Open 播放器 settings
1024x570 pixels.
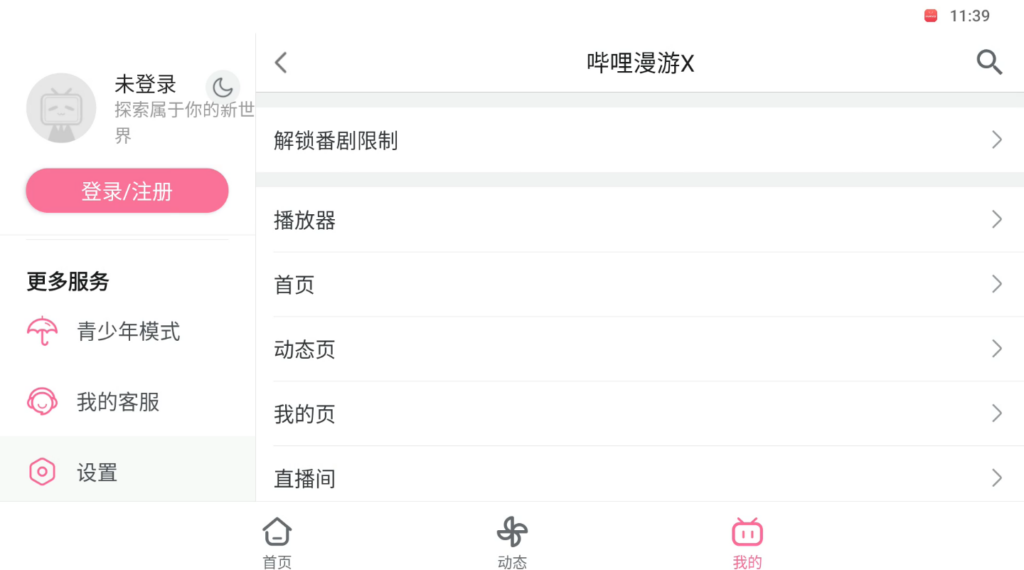click(x=639, y=220)
